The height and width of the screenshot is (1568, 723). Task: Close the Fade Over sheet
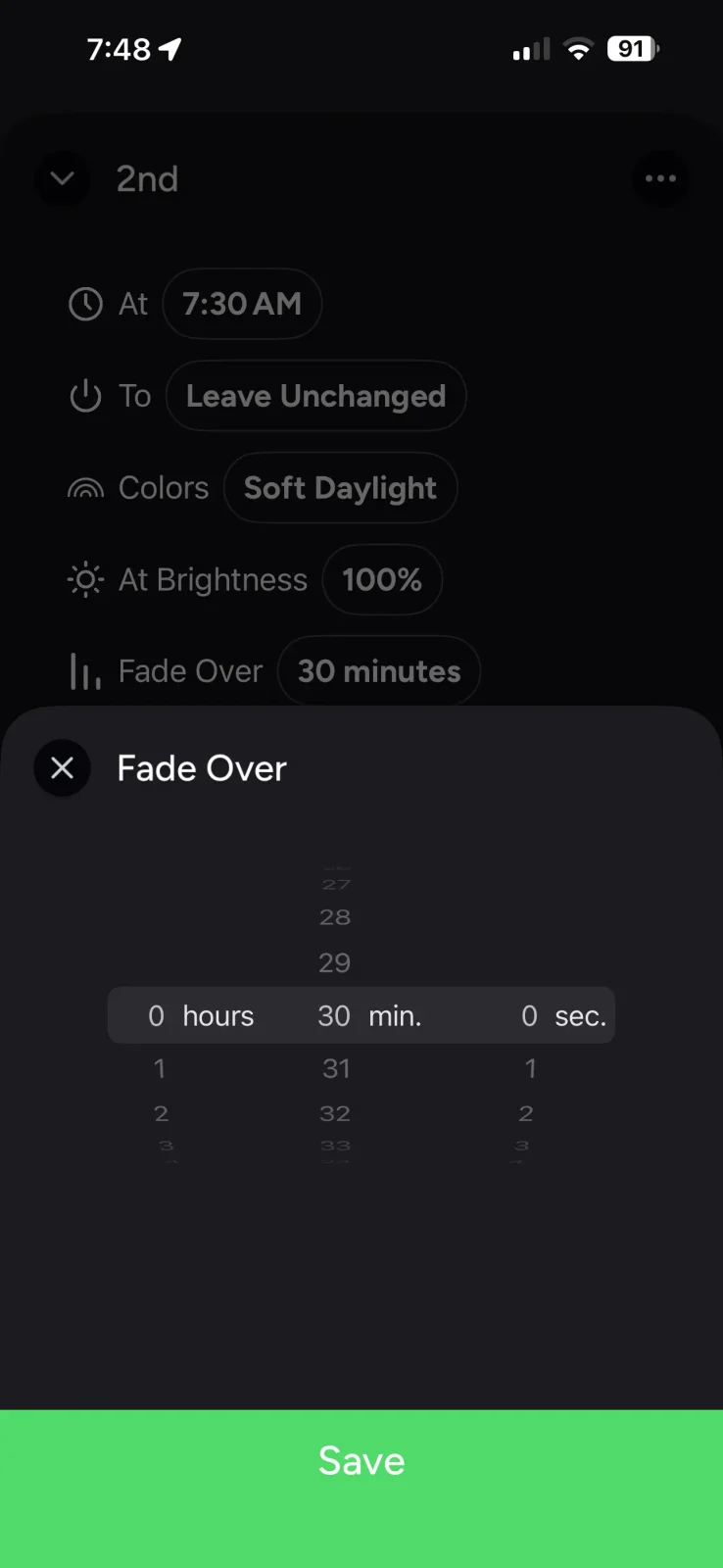(x=62, y=768)
